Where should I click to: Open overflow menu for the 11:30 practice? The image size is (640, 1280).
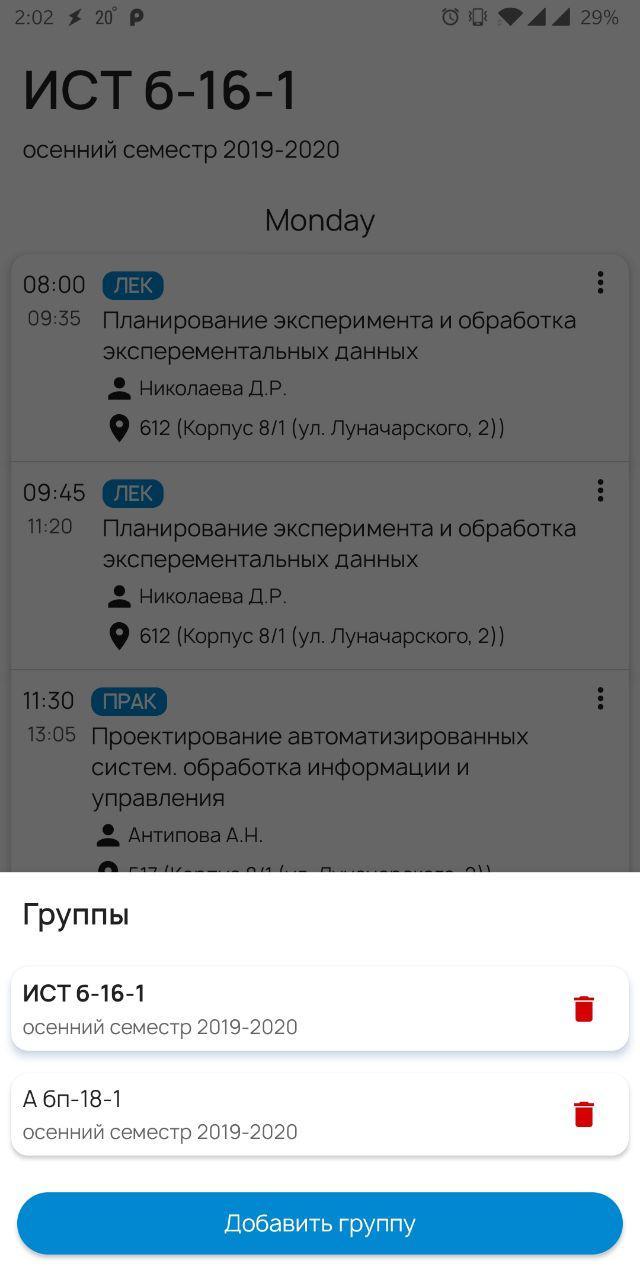(600, 698)
